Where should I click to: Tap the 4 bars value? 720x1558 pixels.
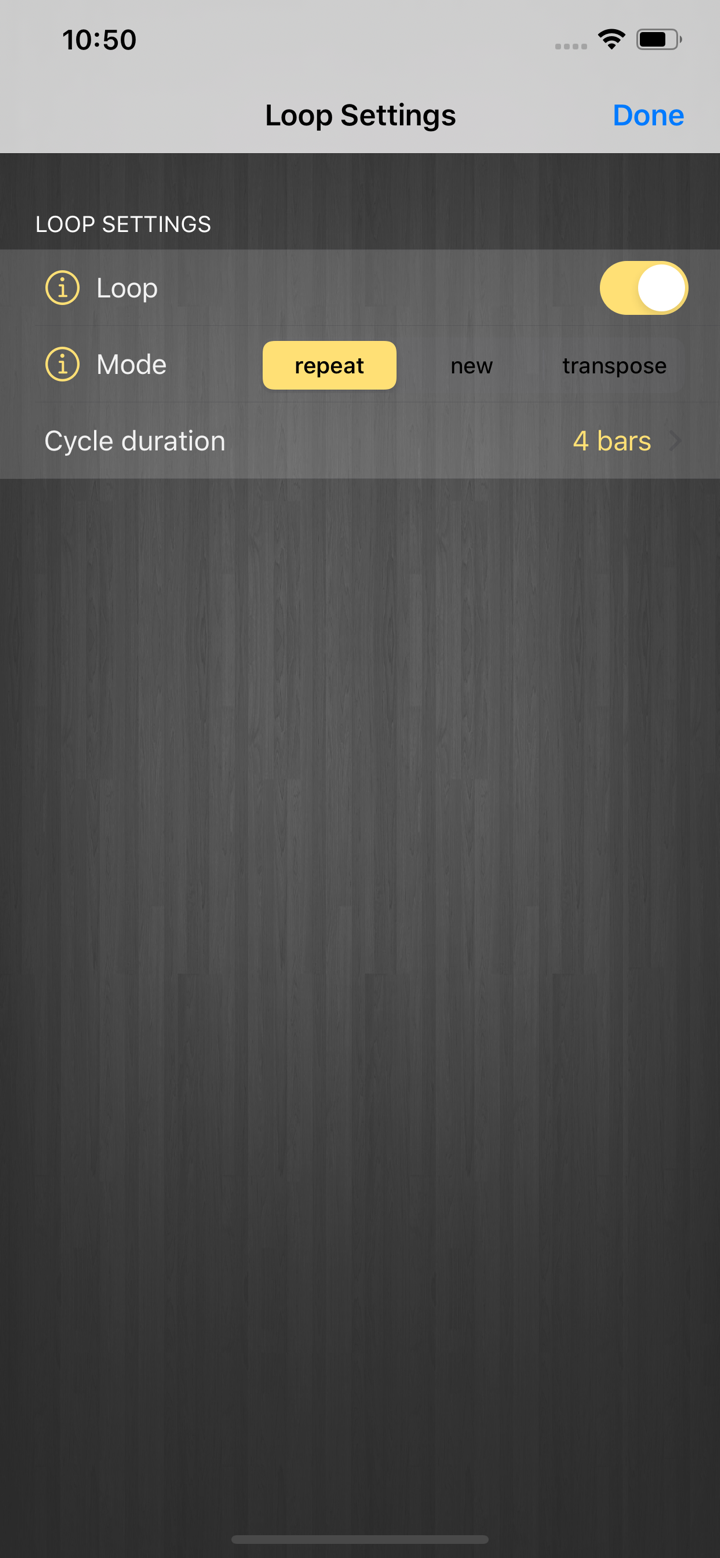tap(611, 440)
